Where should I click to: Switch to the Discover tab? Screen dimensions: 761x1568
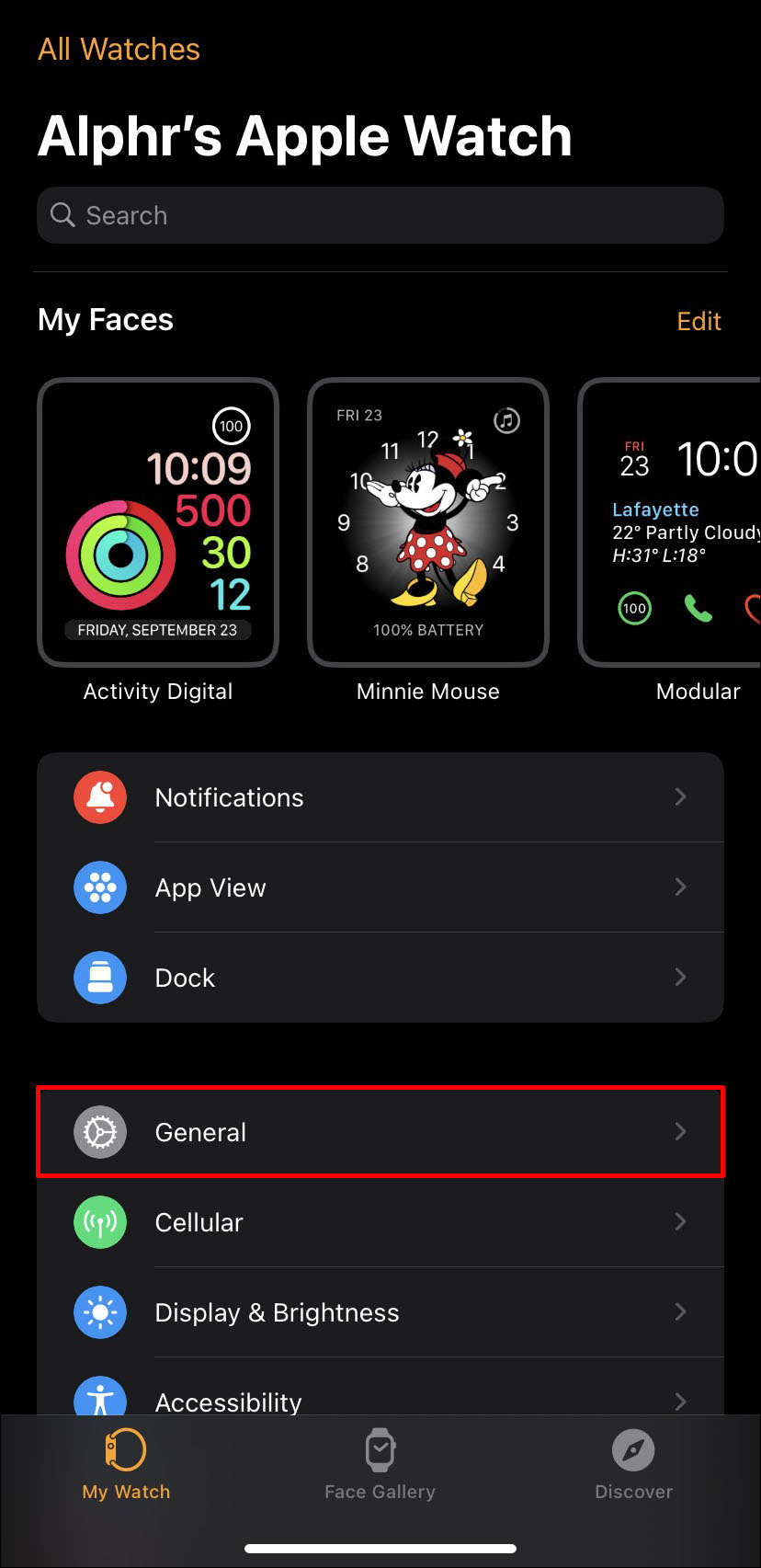(x=633, y=1466)
